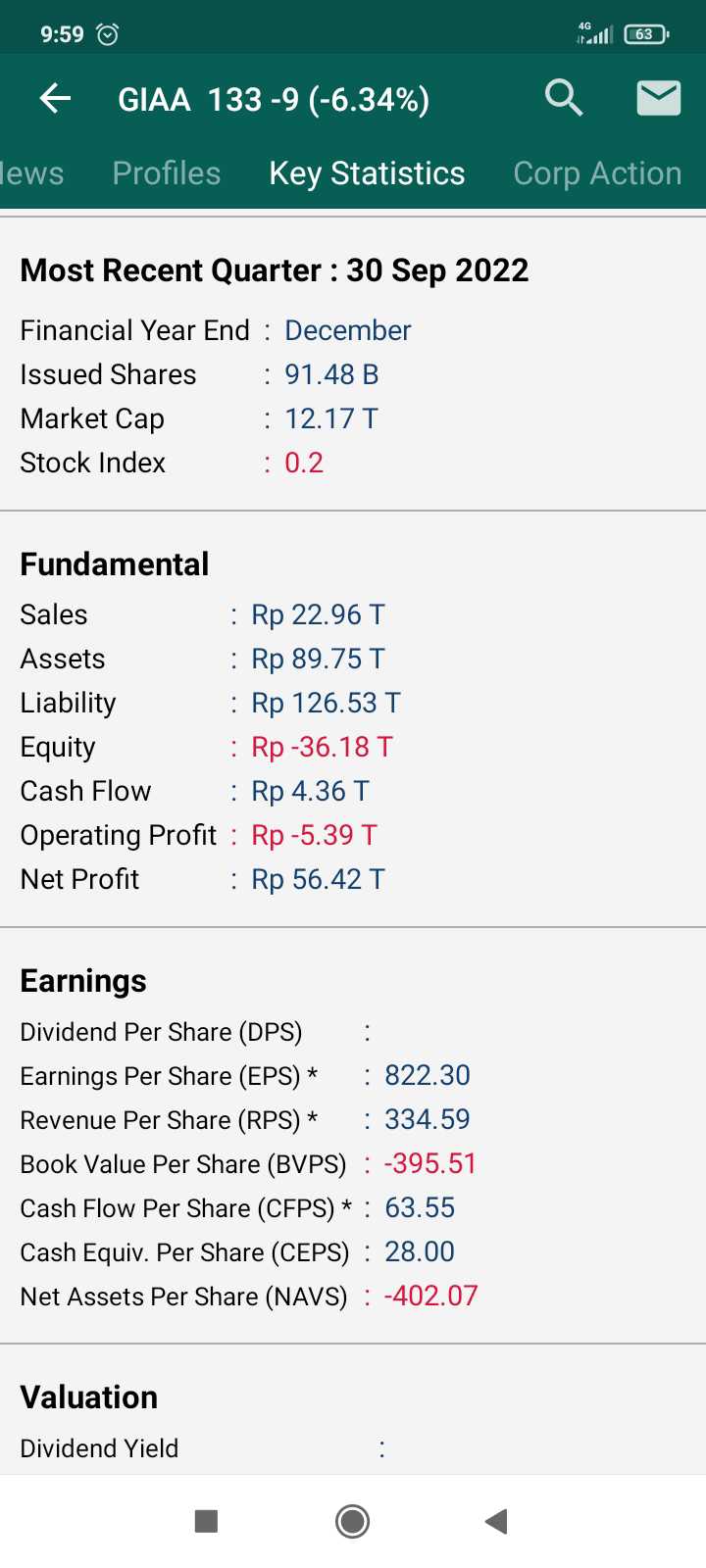
Task: Tap the alarm clock icon in status bar
Action: click(x=106, y=32)
